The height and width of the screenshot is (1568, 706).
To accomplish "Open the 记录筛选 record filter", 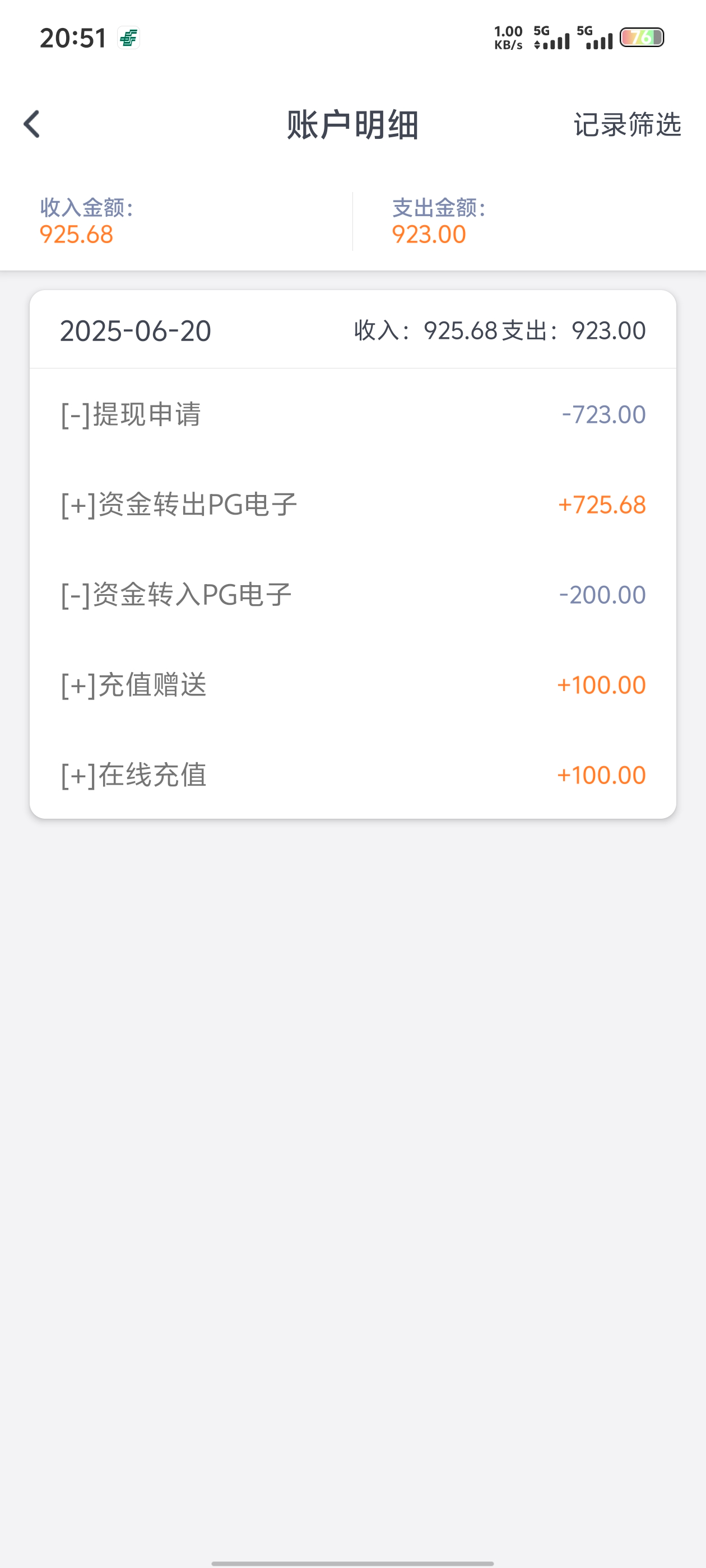I will pos(627,125).
